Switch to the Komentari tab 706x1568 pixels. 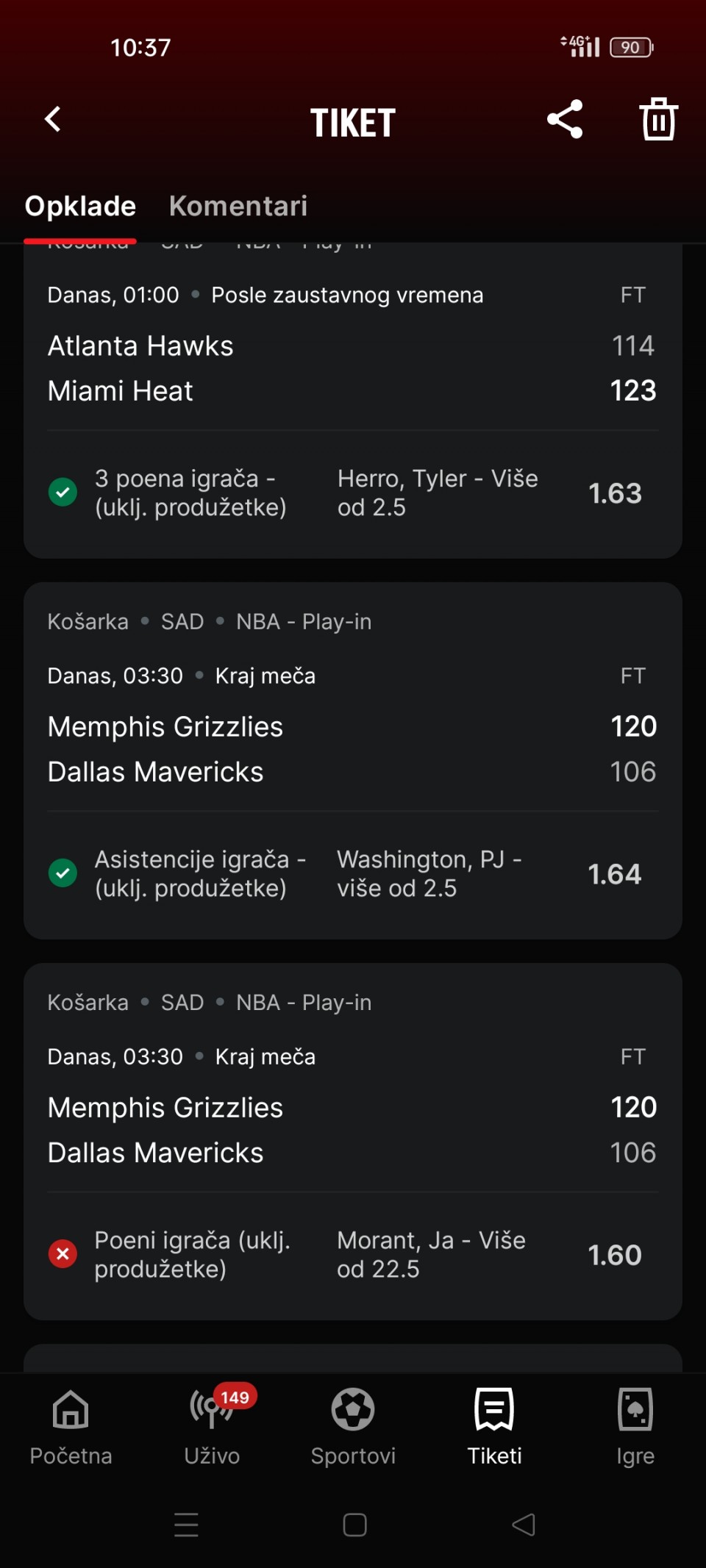click(x=238, y=206)
